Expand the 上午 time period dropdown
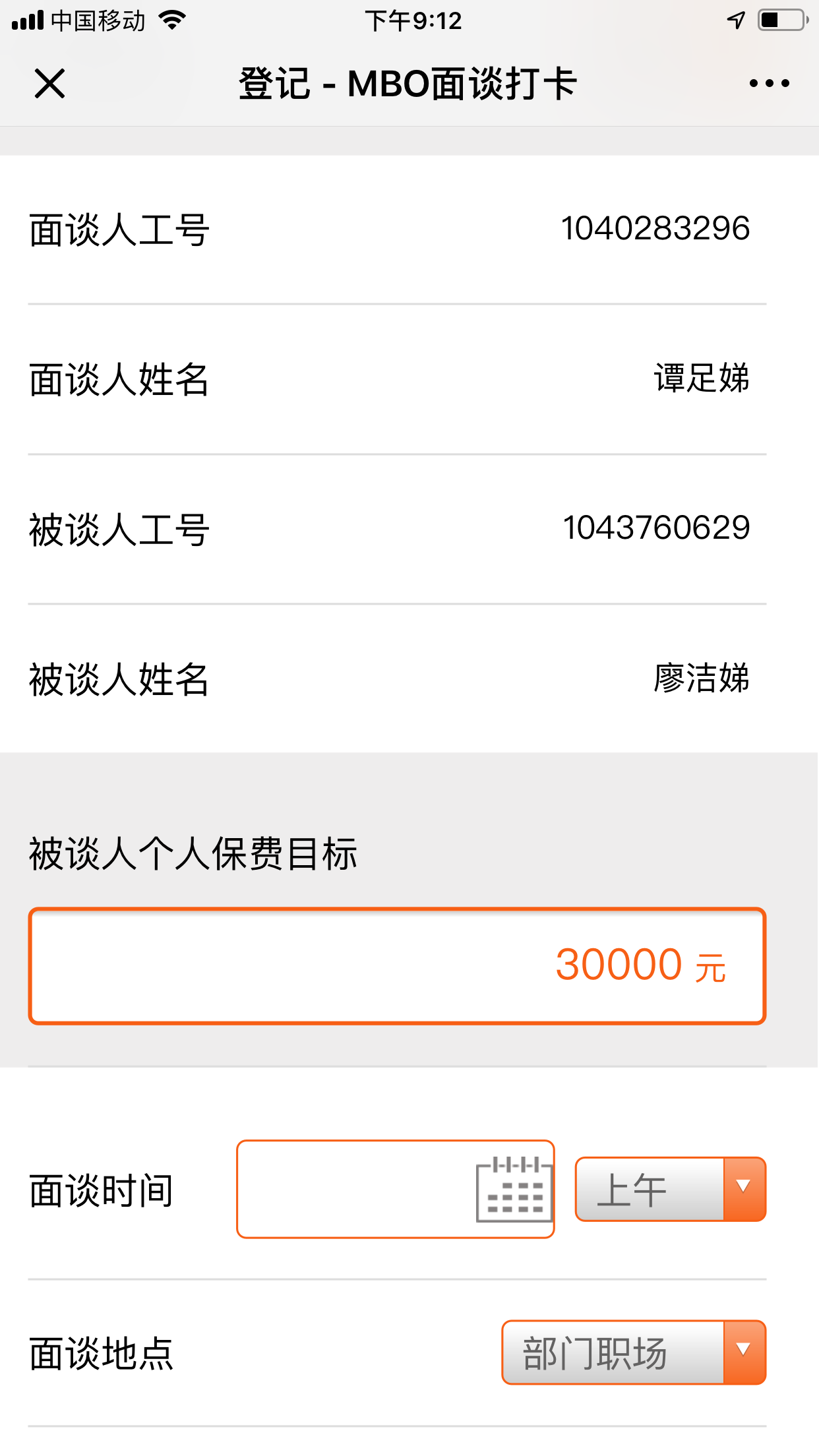The height and width of the screenshot is (1456, 819). coord(670,1189)
